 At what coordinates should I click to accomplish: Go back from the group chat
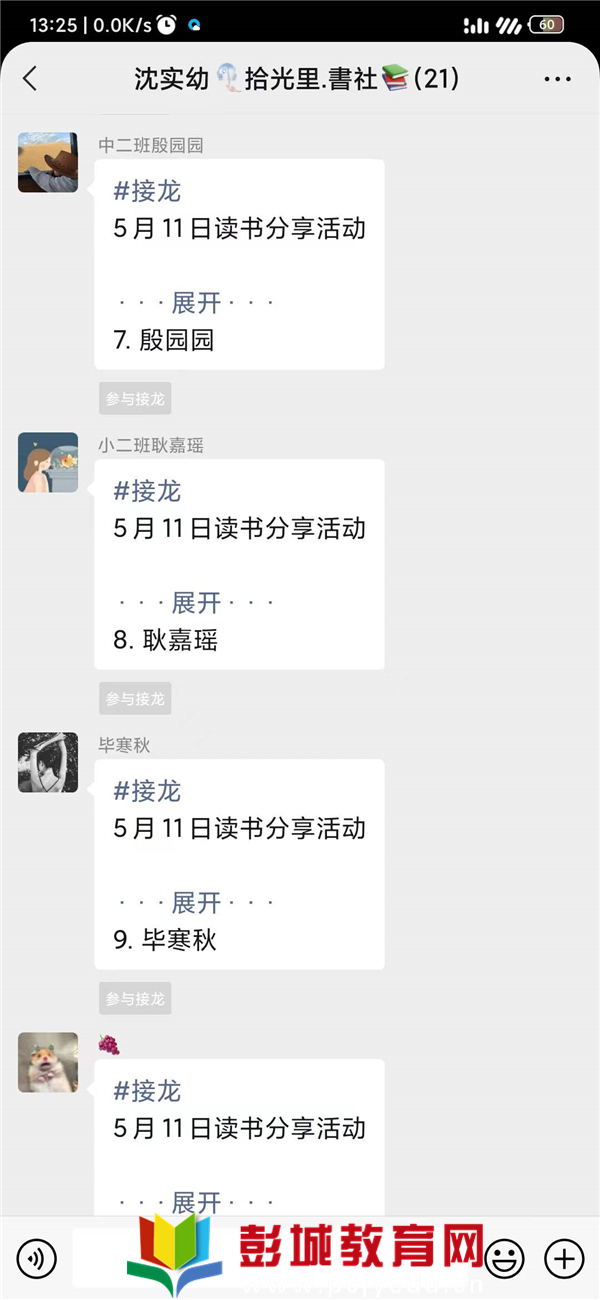[x=30, y=79]
